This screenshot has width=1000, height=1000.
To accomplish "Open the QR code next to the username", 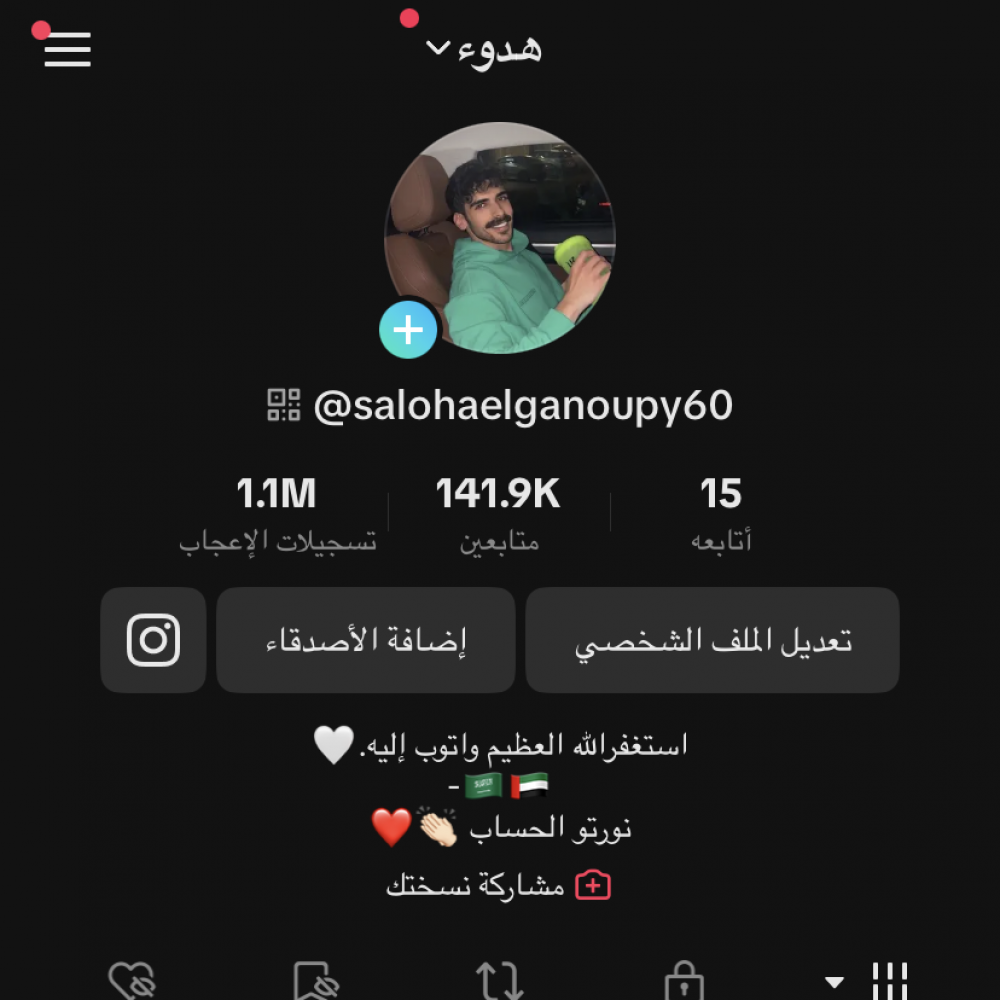I will point(284,405).
